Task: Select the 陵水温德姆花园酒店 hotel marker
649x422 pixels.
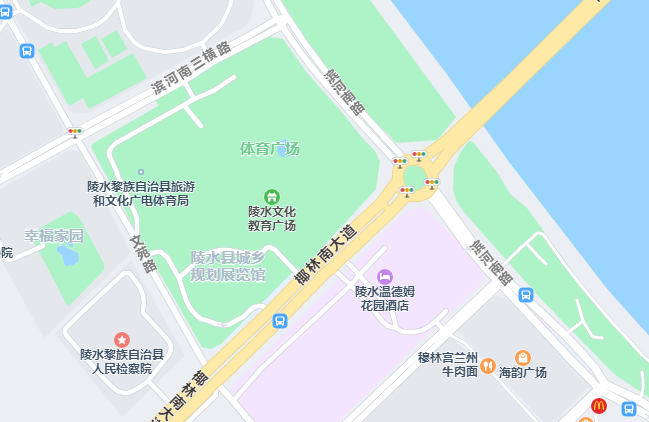Action: (385, 276)
